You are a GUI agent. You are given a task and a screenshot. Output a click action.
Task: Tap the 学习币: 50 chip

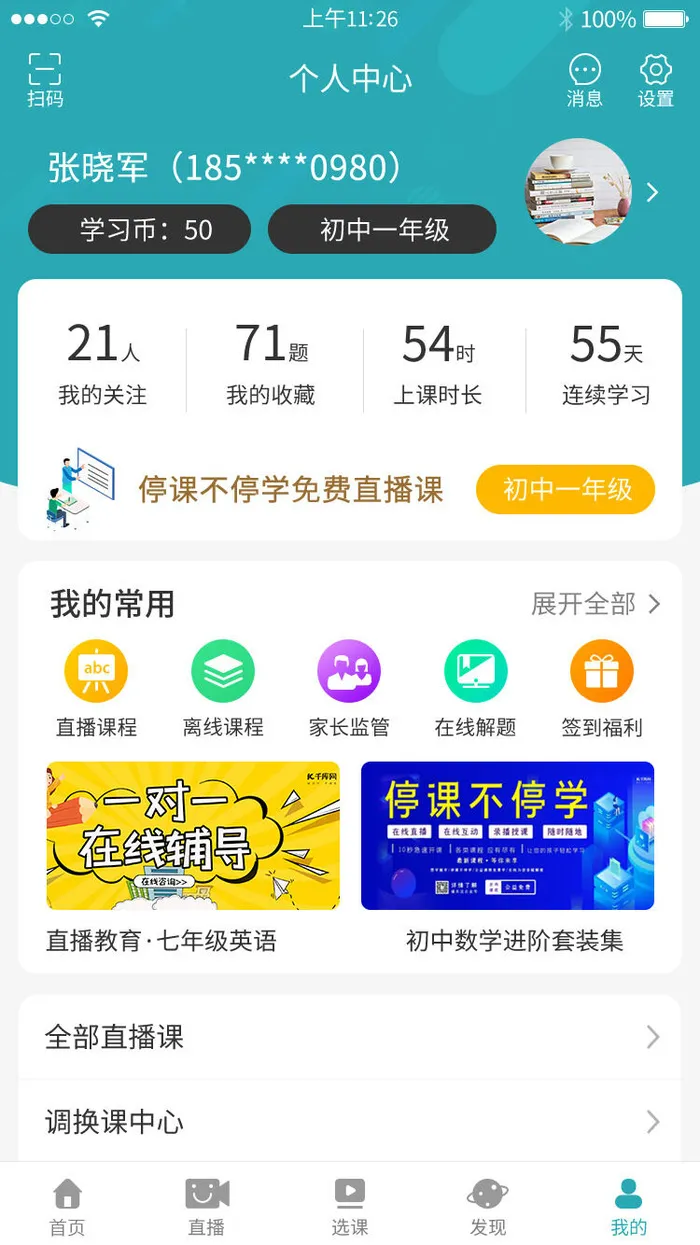pos(139,230)
